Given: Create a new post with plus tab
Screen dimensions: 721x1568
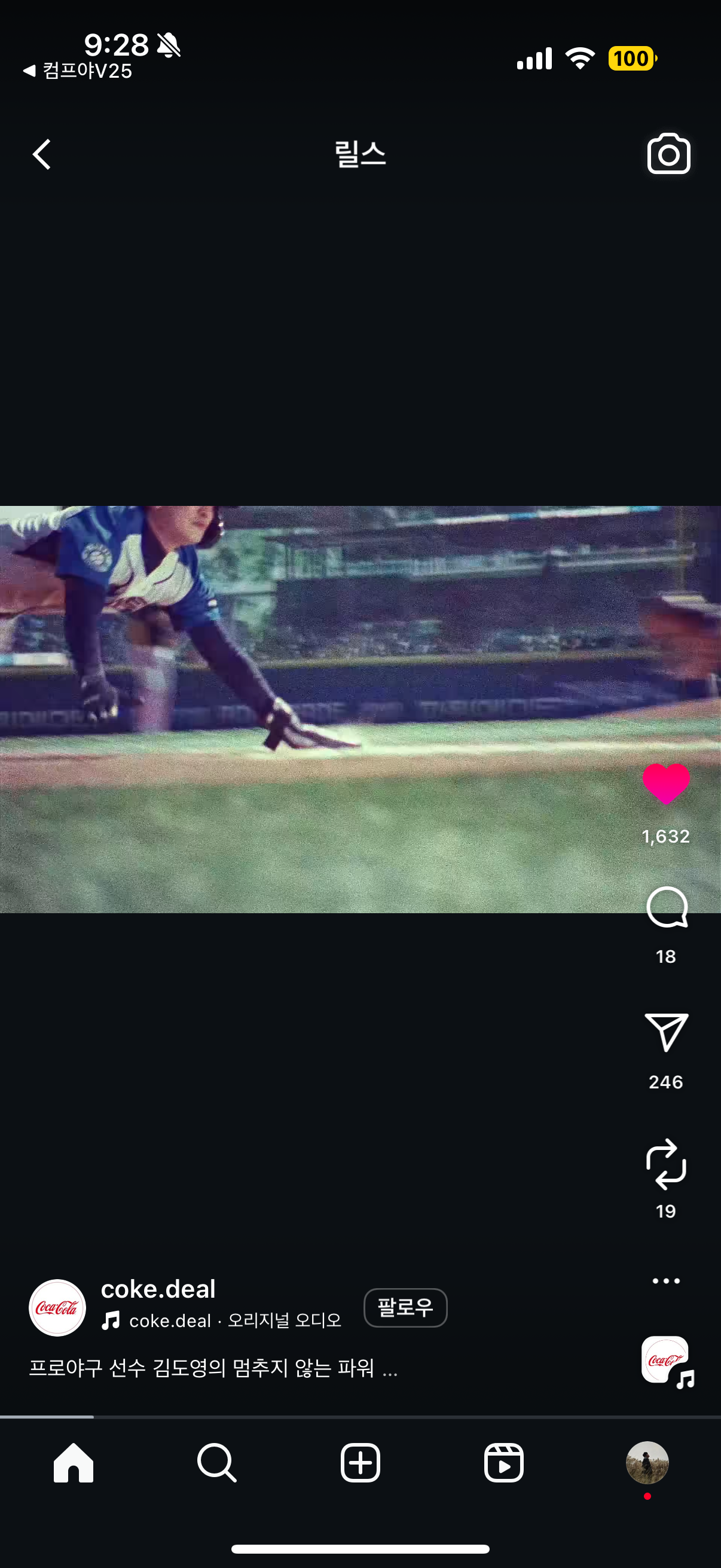Looking at the screenshot, I should [x=360, y=1462].
